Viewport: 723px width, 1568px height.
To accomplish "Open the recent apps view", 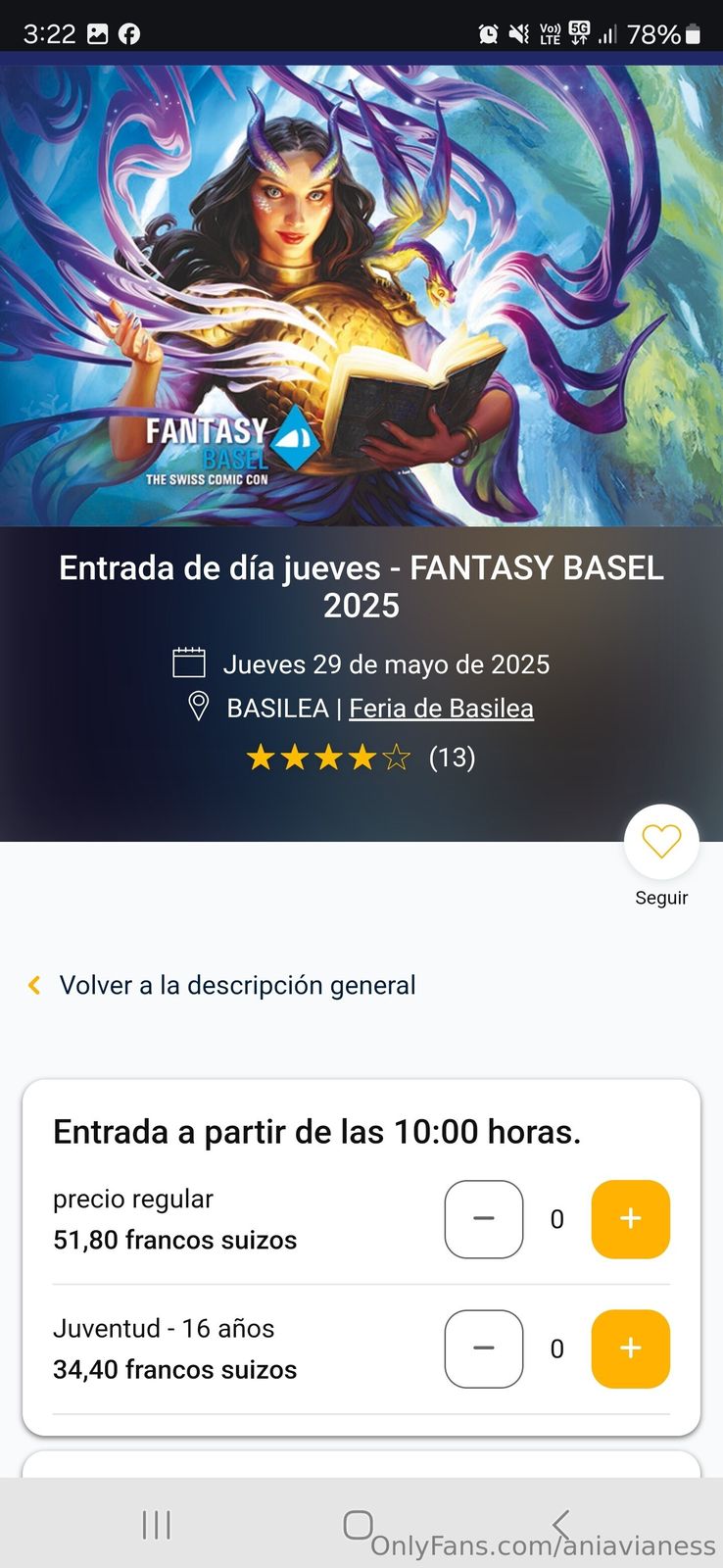I will (157, 1525).
